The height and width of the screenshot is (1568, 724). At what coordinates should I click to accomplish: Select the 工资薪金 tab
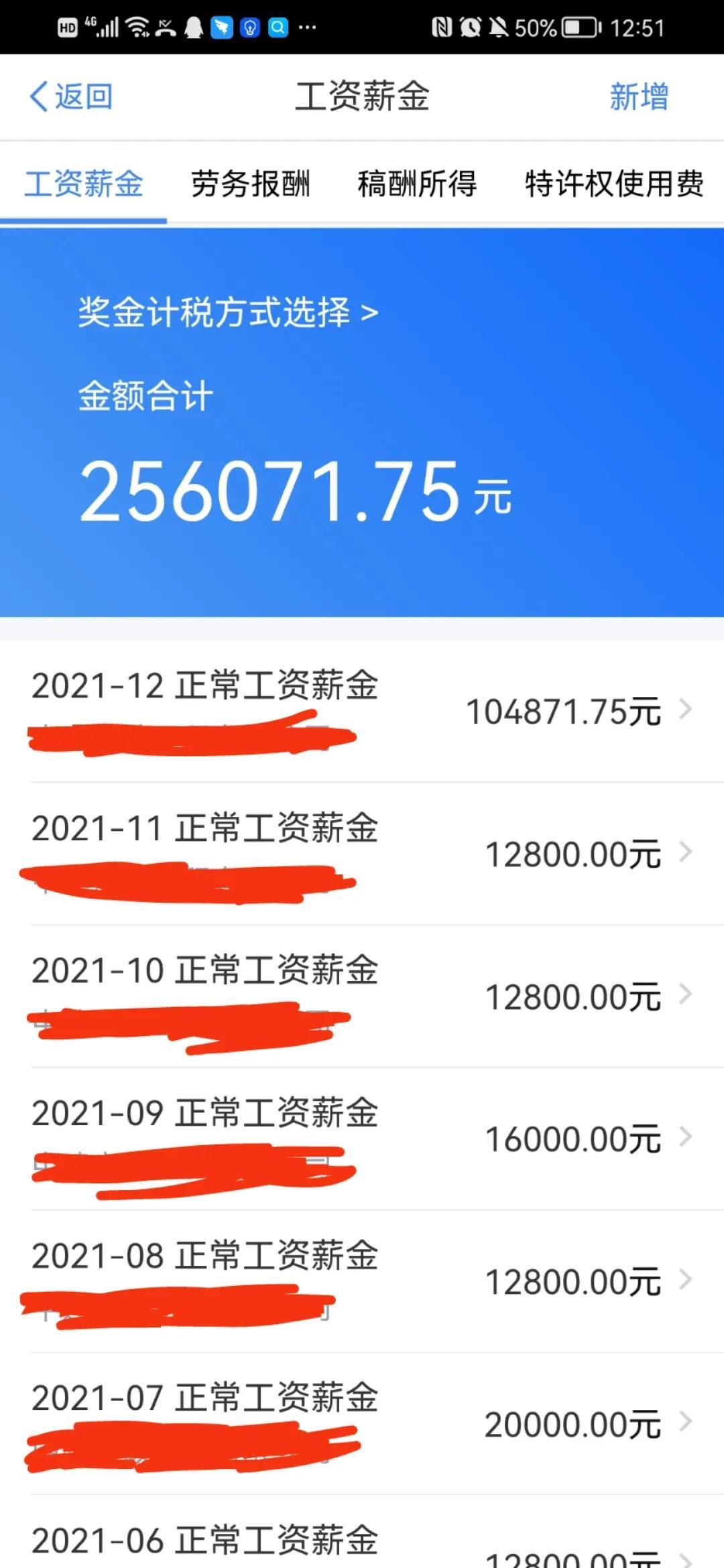[84, 184]
